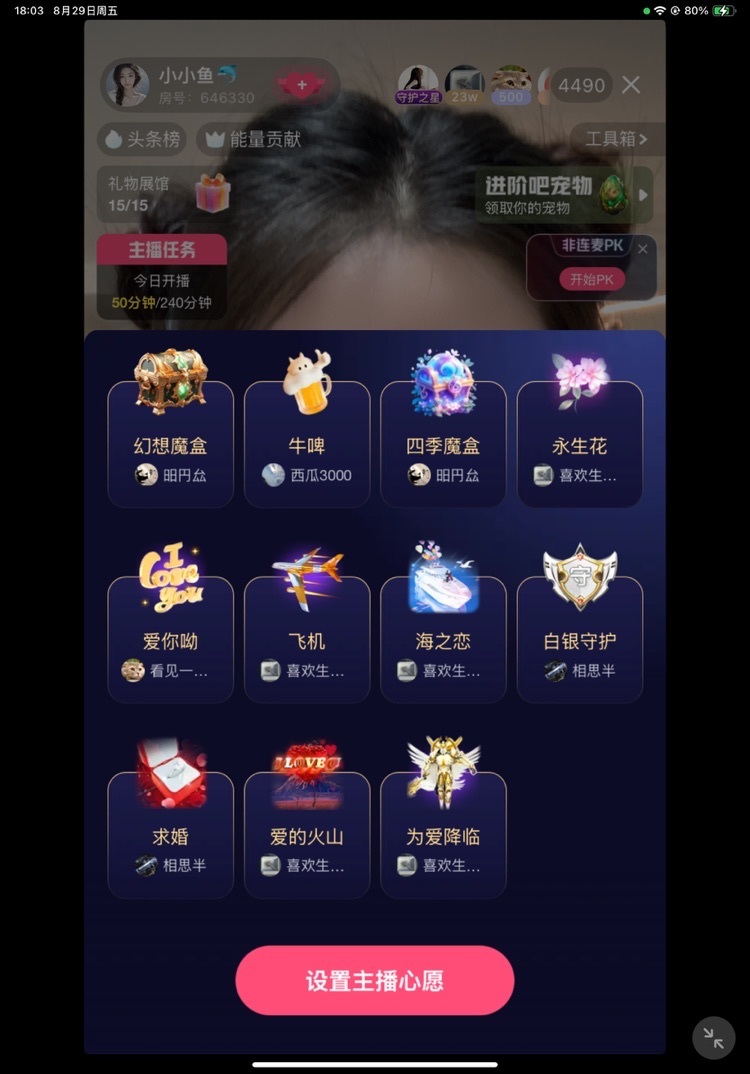The width and height of the screenshot is (750, 1074).
Task: Tap the 设置主播心愿 button
Action: [x=374, y=980]
